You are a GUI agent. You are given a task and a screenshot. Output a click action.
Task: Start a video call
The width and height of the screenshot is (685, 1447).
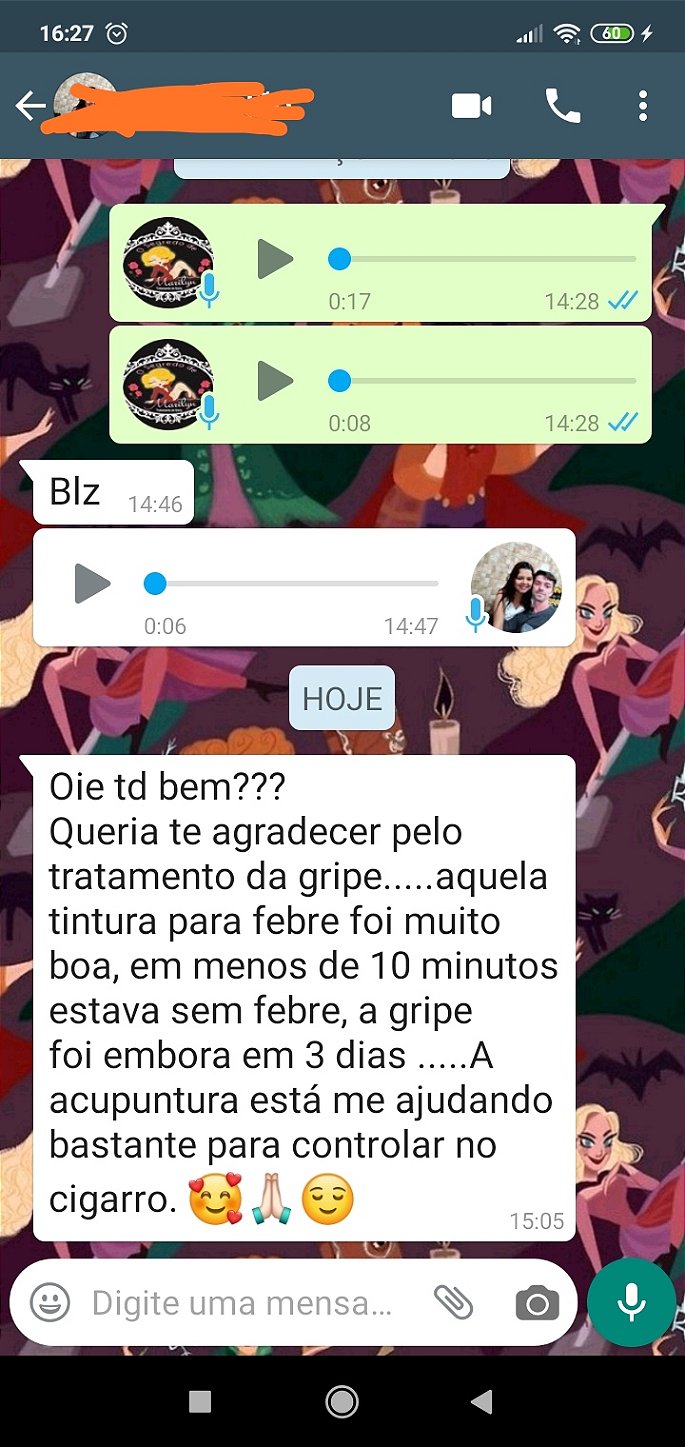tap(471, 106)
